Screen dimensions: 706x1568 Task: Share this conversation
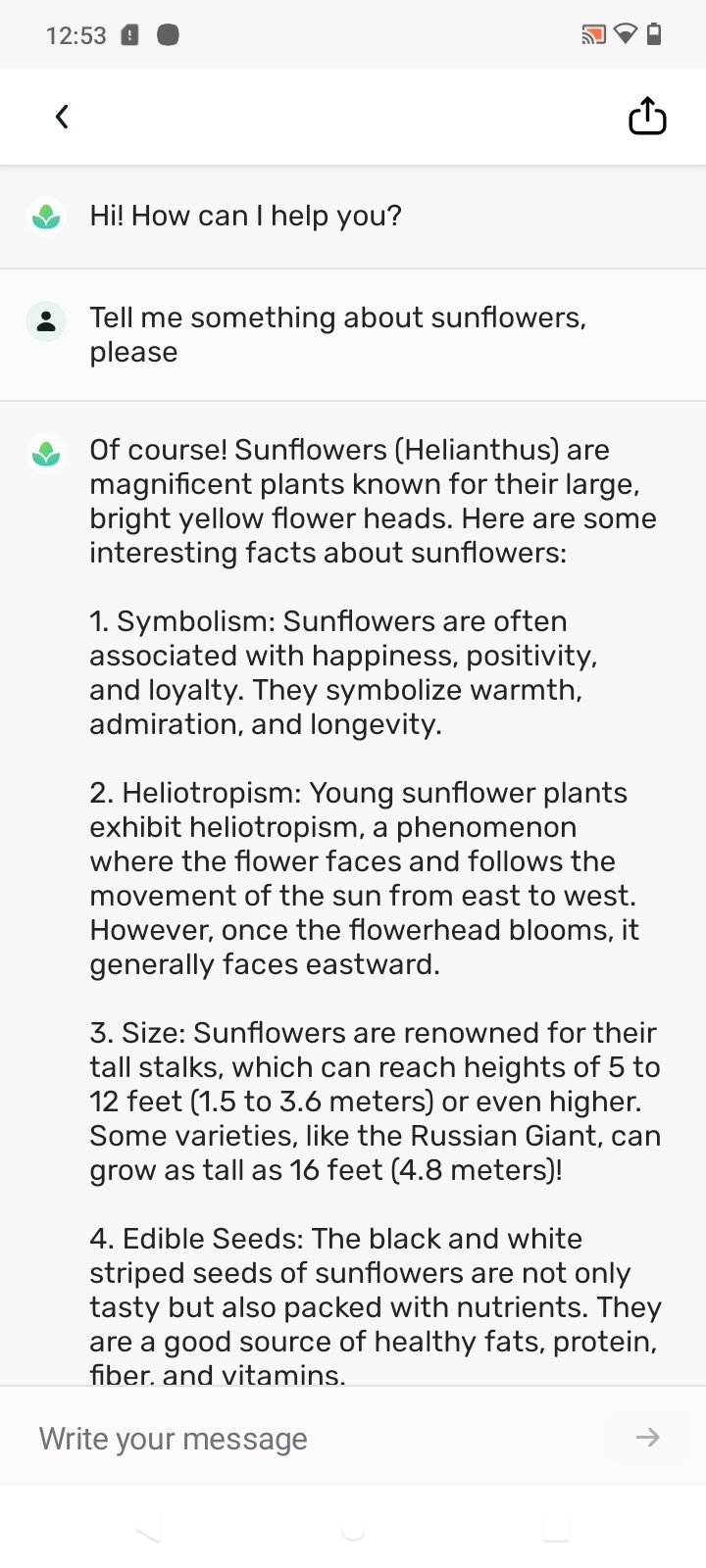click(647, 116)
